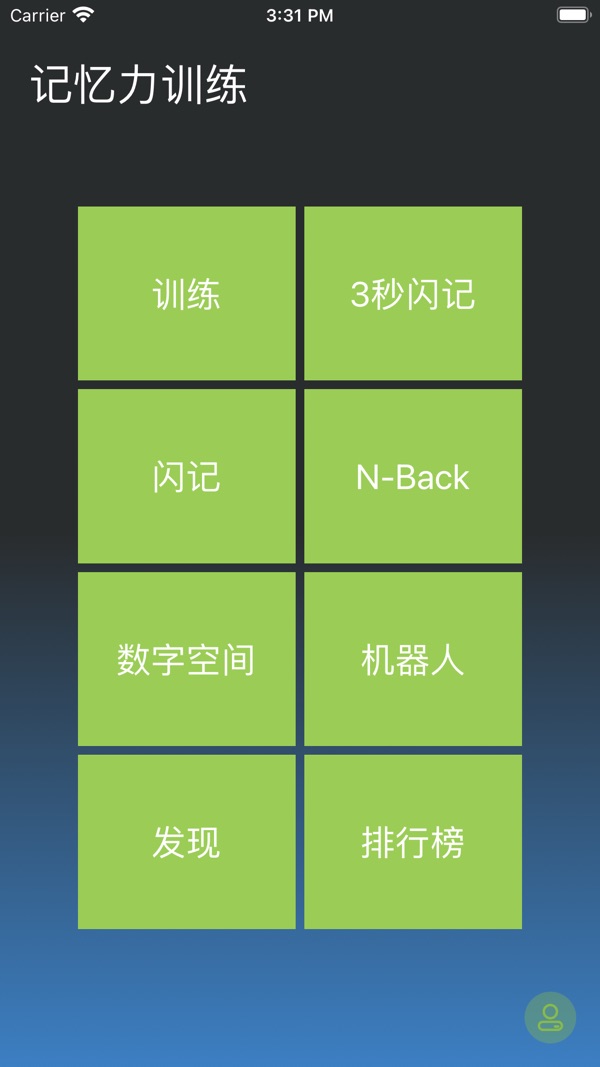Choose the 机器人 tile
600x1067 pixels.
413,659
